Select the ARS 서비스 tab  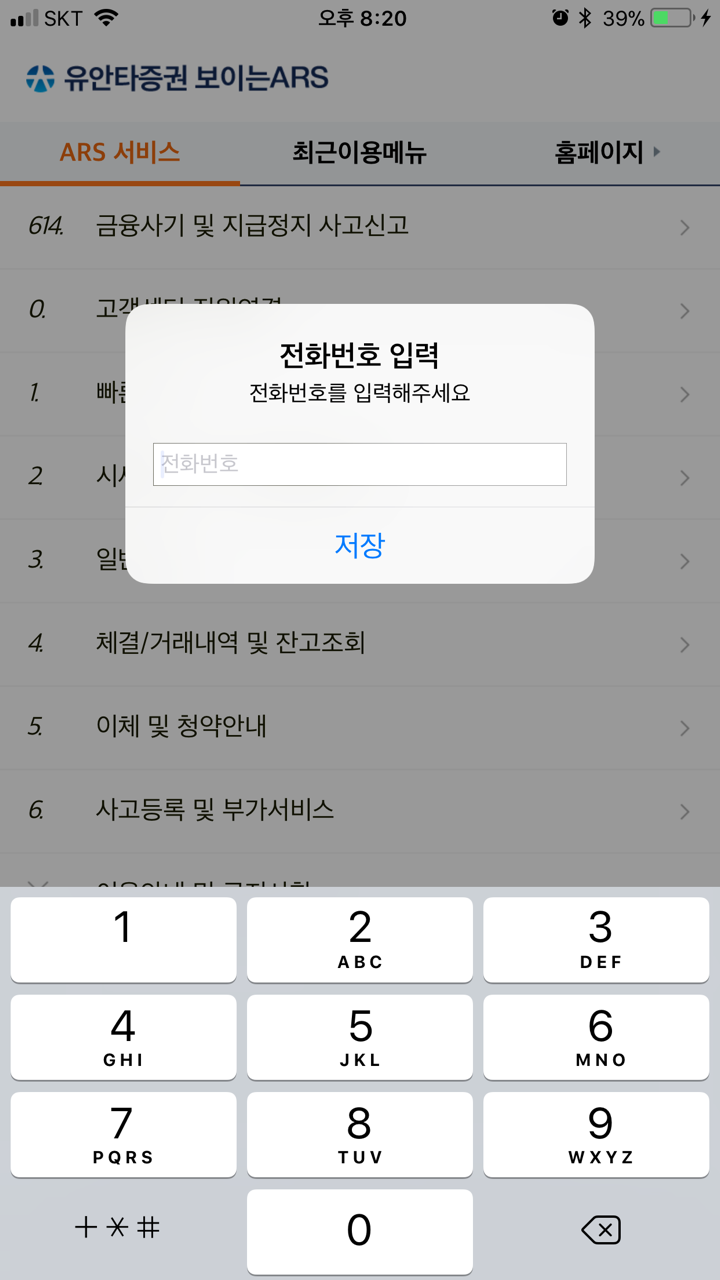(120, 153)
